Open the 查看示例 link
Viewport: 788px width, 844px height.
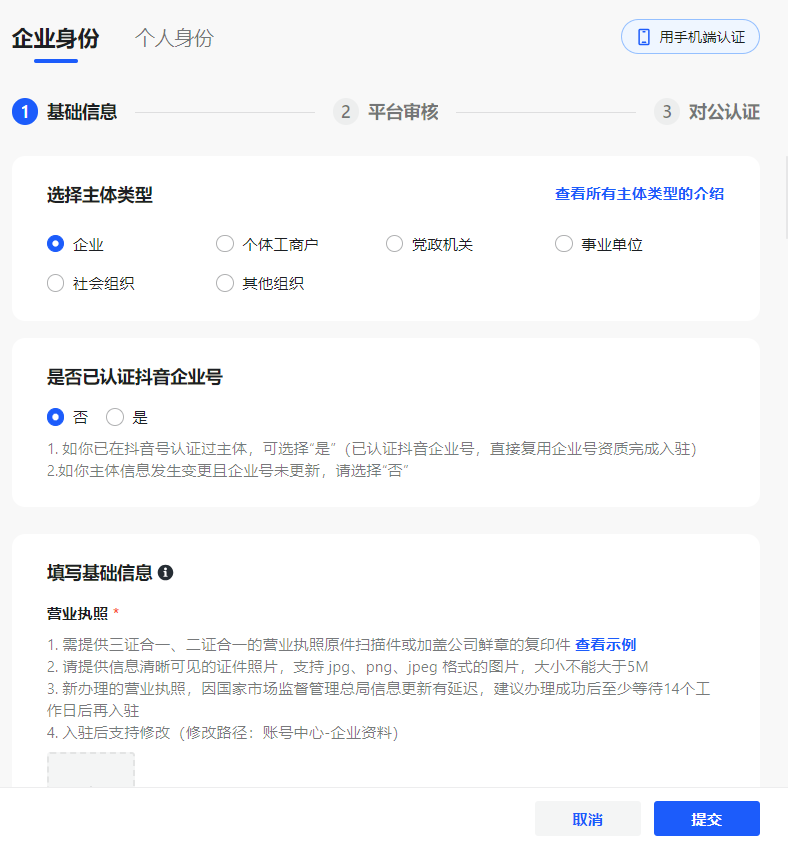[606, 644]
